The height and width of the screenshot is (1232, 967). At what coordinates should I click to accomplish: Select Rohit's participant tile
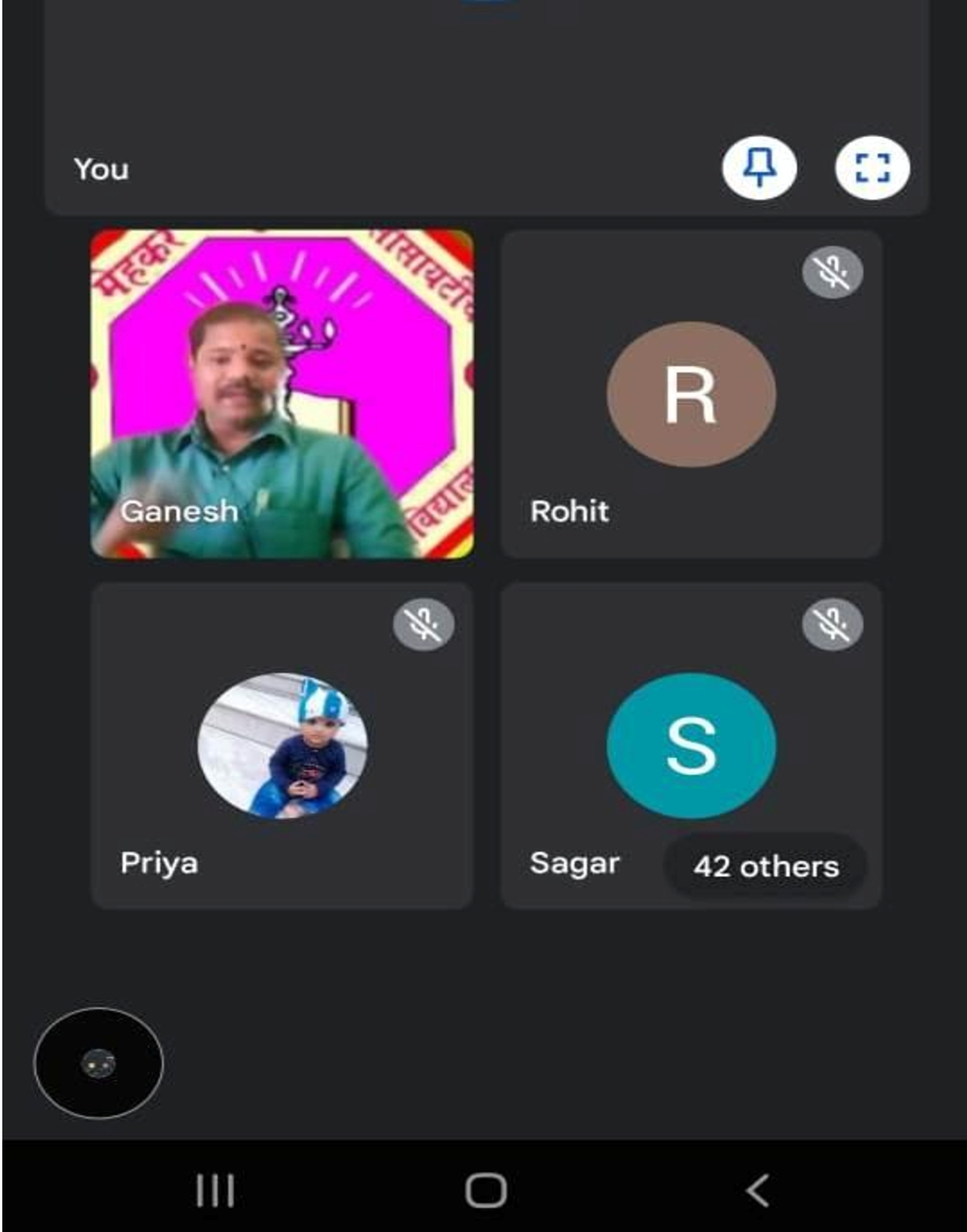coord(691,394)
